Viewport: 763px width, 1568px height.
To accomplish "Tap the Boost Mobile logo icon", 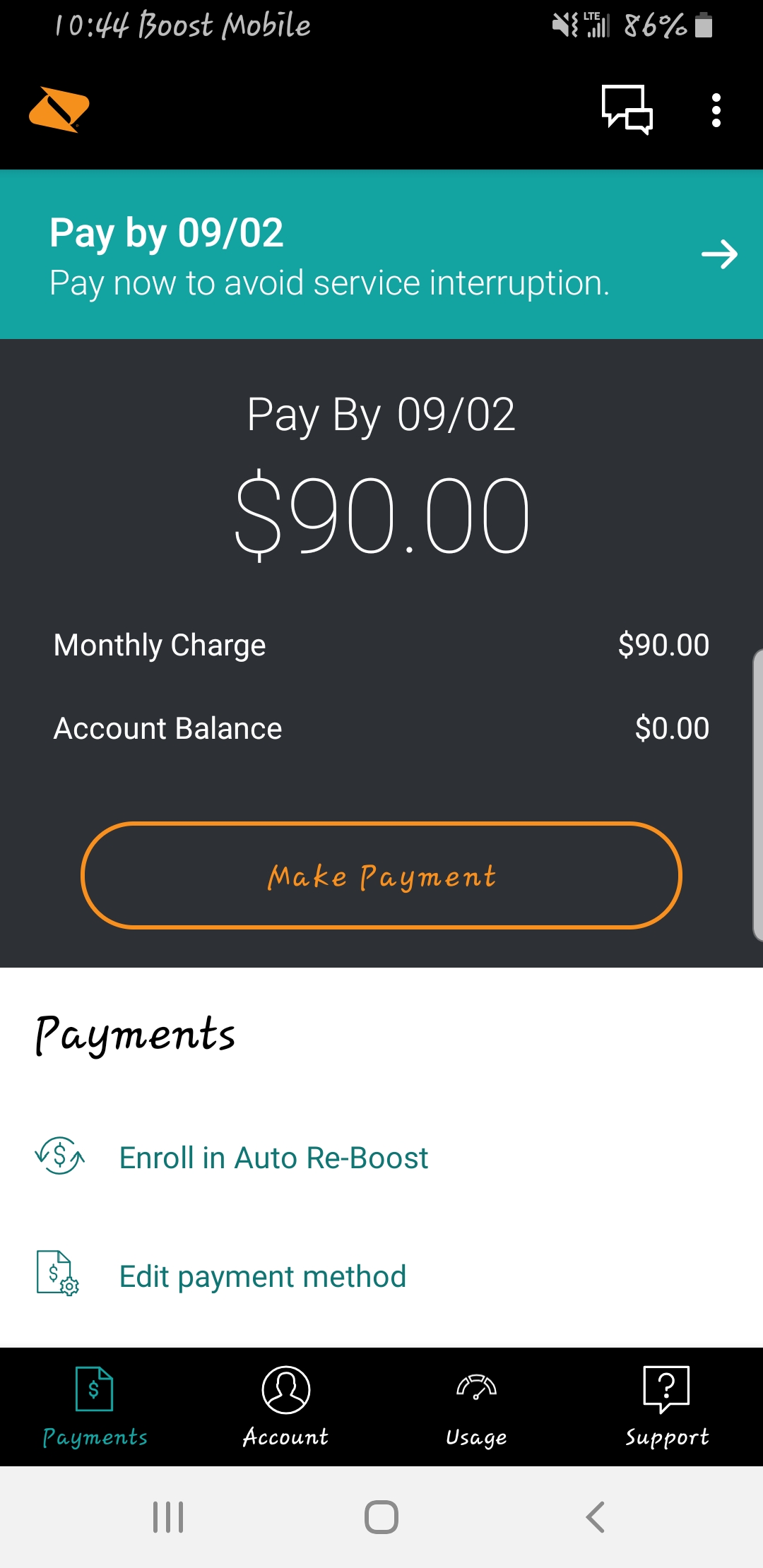I will [59, 109].
